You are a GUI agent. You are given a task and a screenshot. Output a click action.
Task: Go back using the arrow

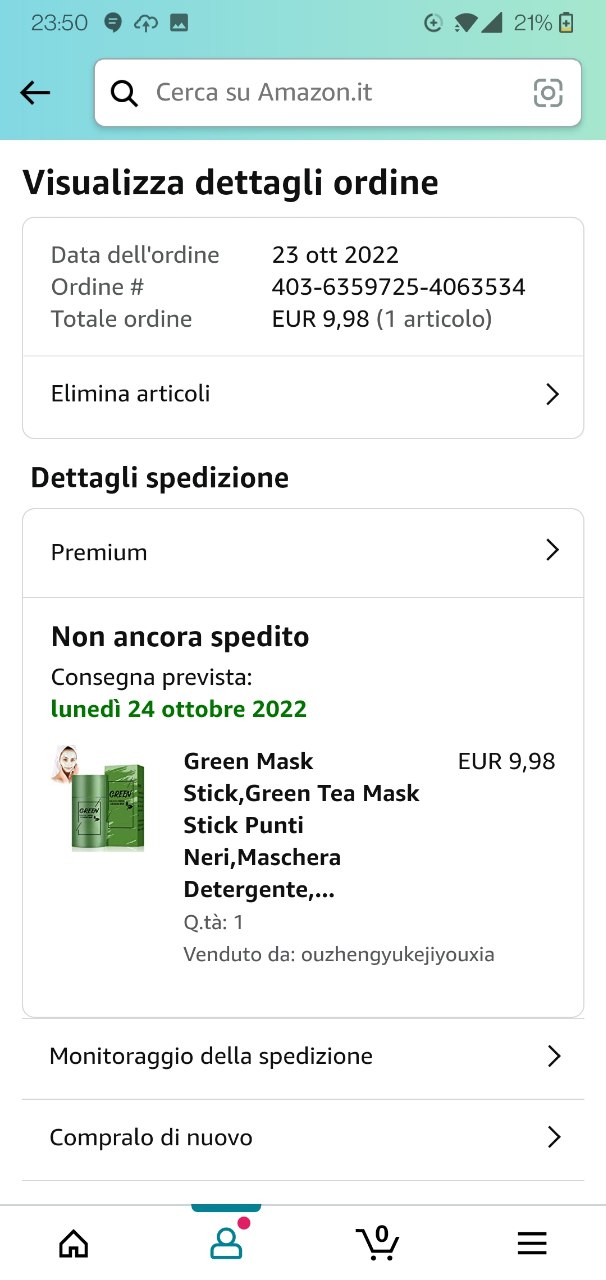pyautogui.click(x=35, y=93)
